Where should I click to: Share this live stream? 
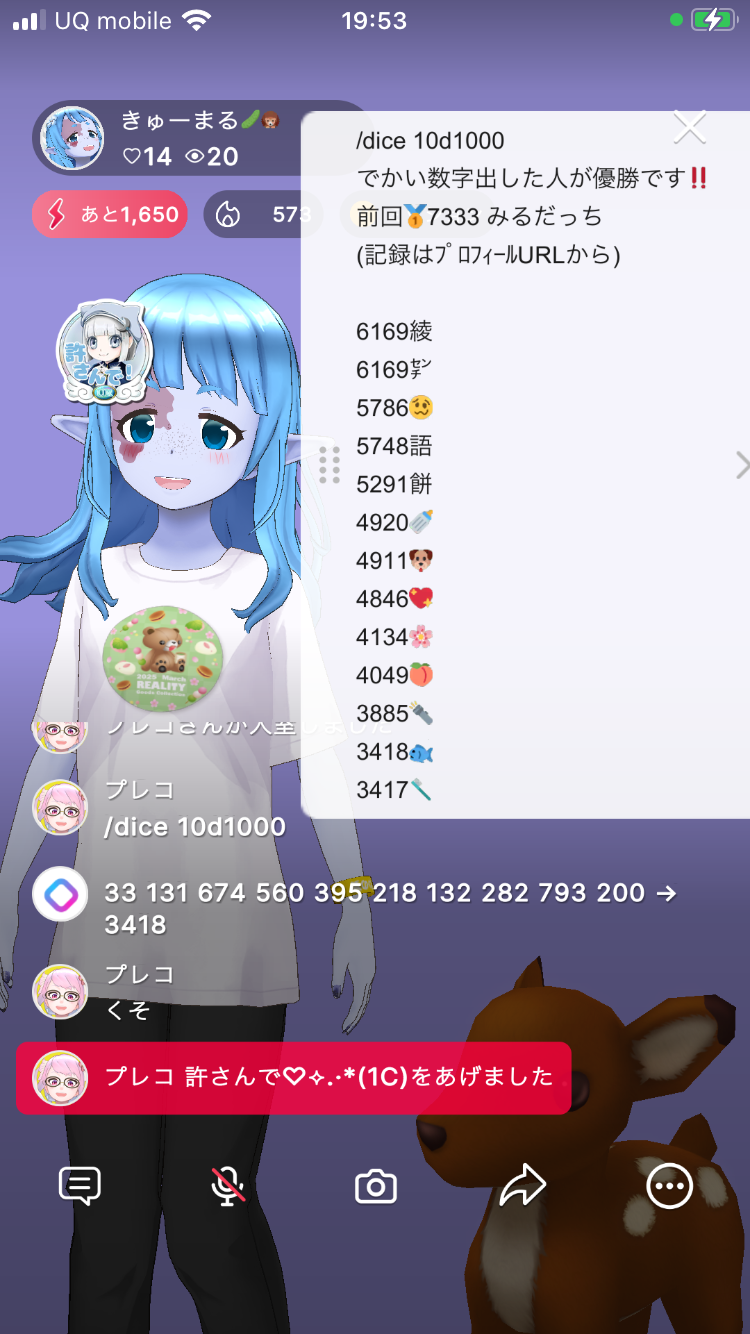pos(523,1186)
